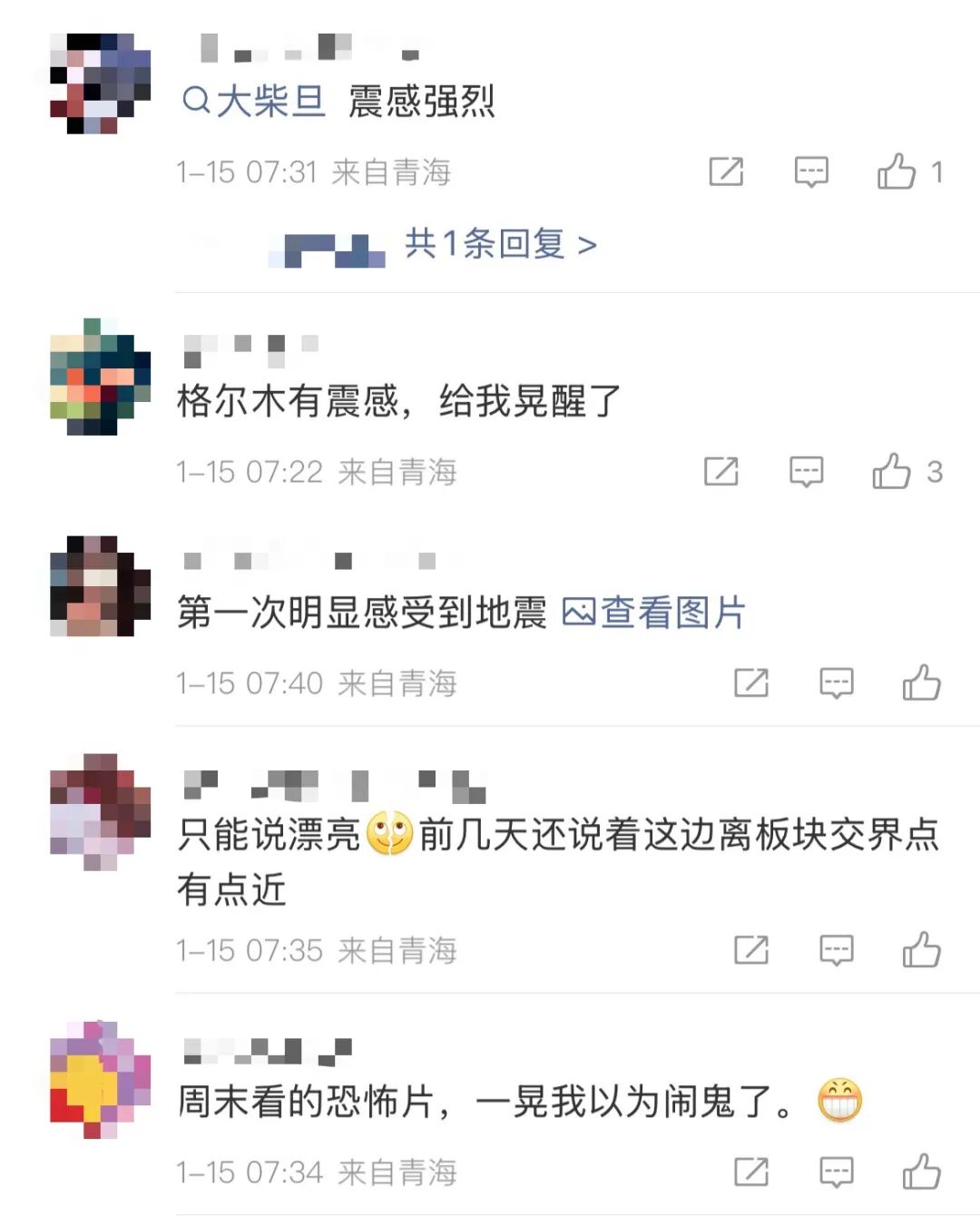View profile of the 周末看的恐怖片 commenter avatar

coord(100,1079)
